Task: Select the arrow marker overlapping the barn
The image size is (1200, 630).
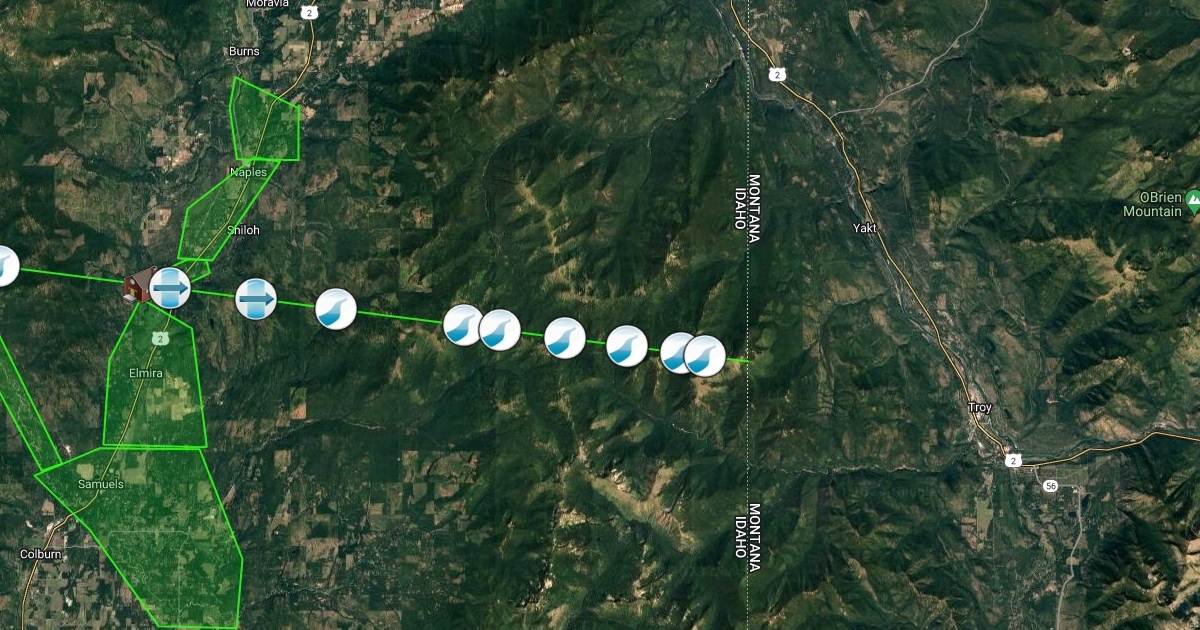Action: [x=172, y=288]
